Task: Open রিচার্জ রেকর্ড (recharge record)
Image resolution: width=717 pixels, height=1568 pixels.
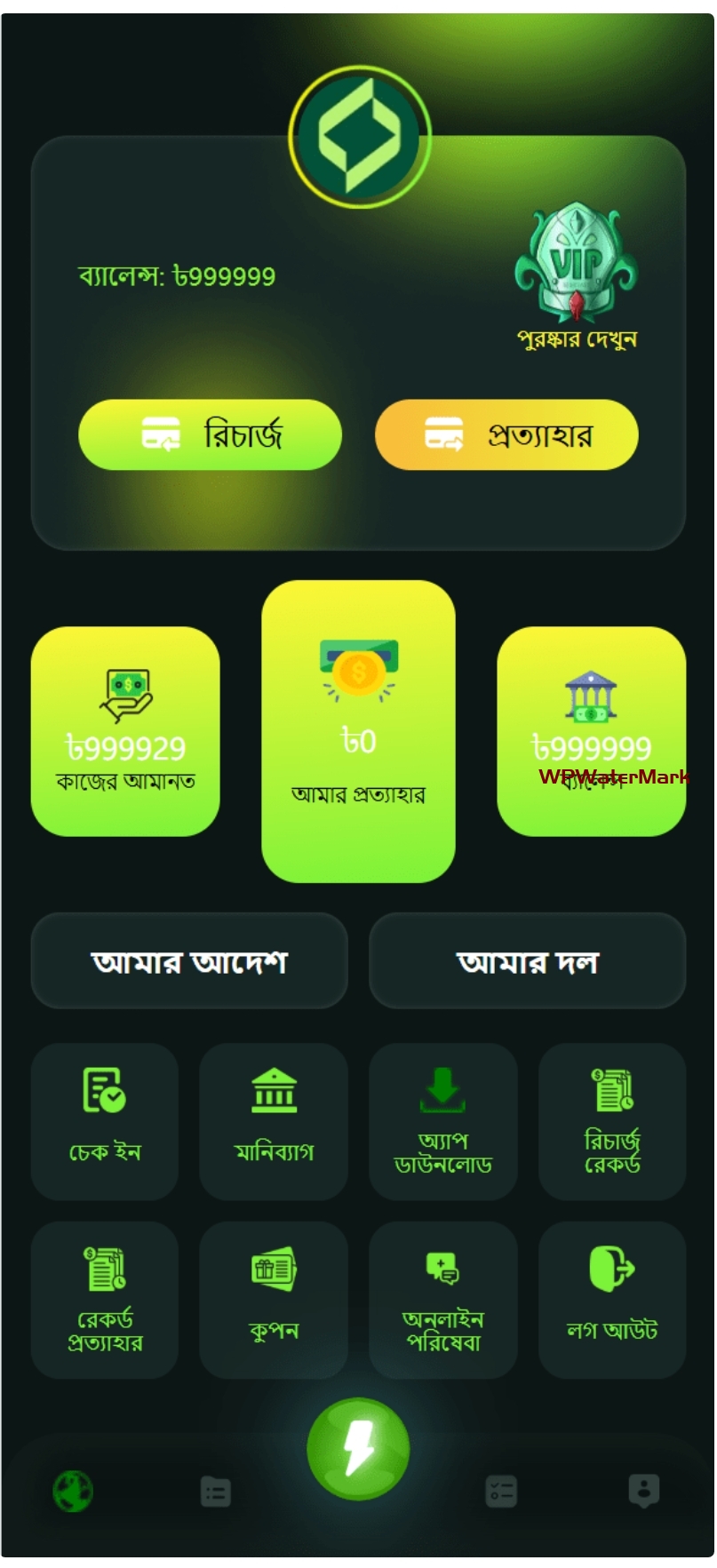Action: pyautogui.click(x=612, y=1121)
